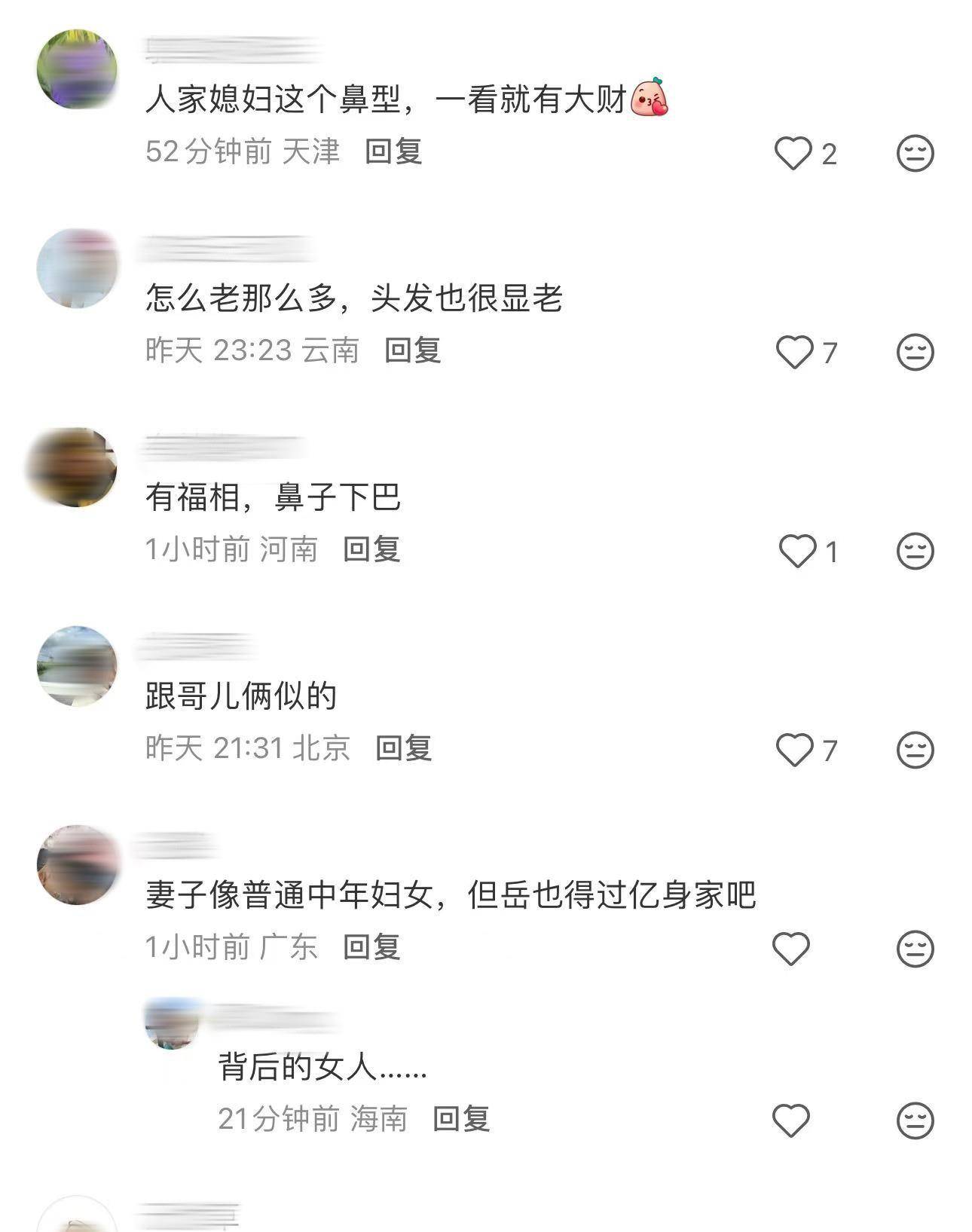Tap 回复 on the 云南 comment

(412, 350)
